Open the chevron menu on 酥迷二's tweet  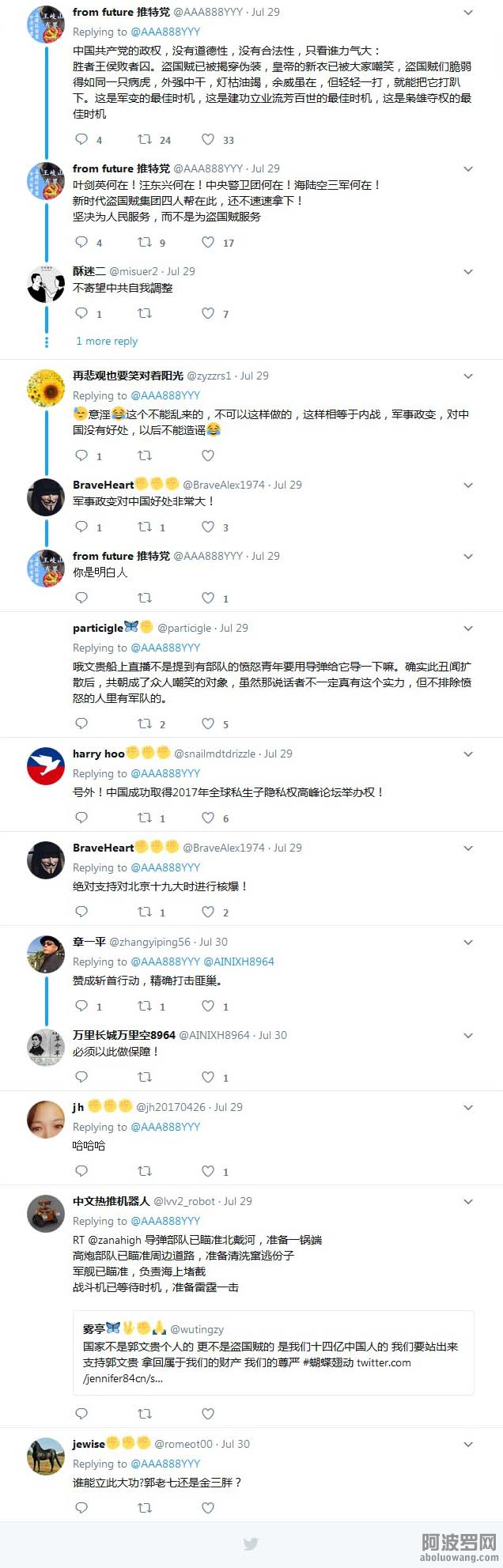point(468,271)
